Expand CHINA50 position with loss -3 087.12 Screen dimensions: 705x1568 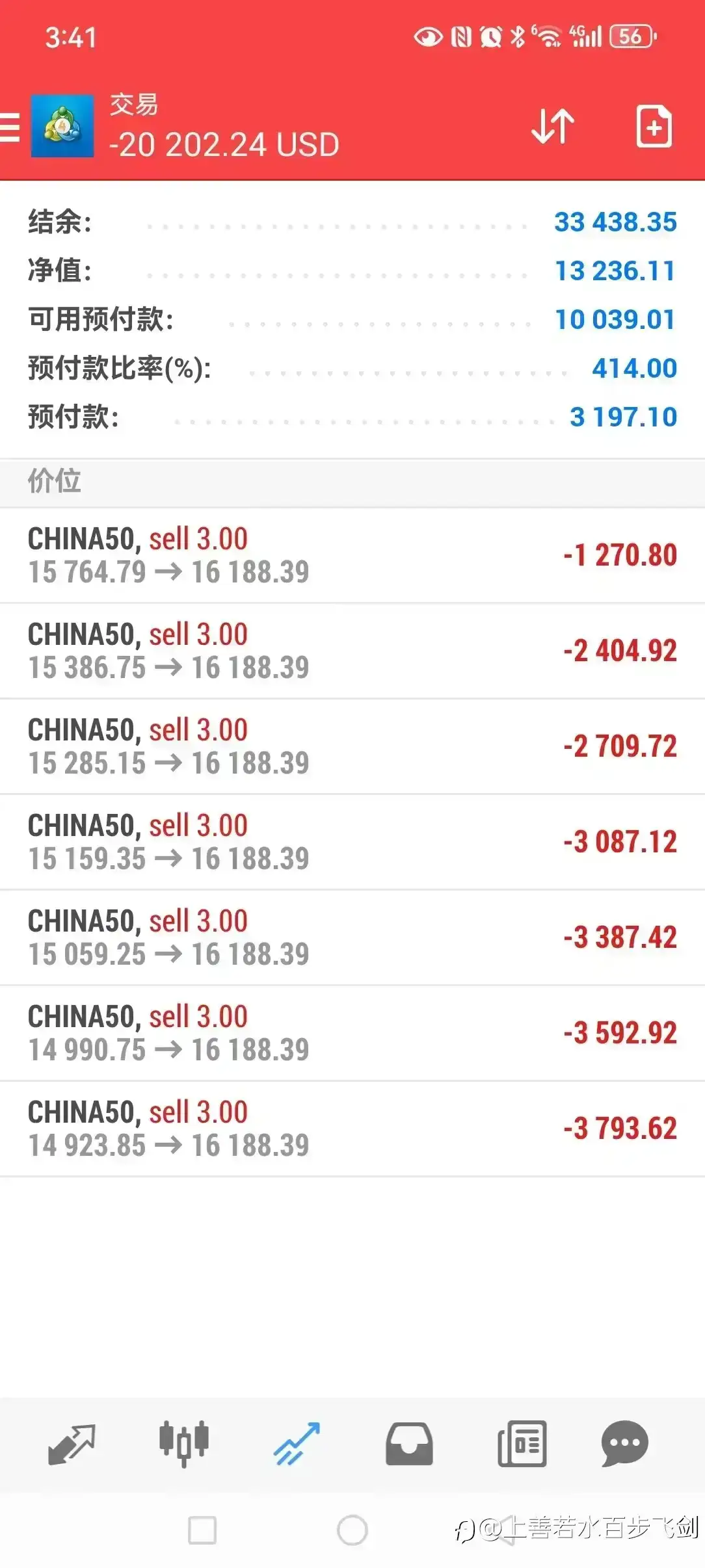352,842
